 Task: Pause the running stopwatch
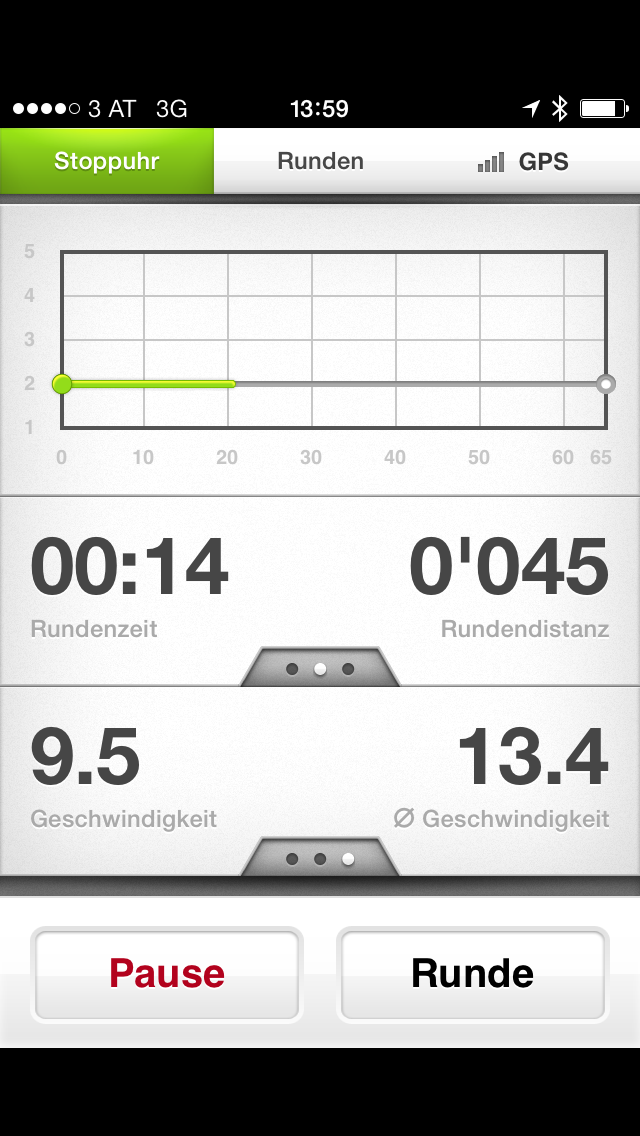pyautogui.click(x=166, y=973)
